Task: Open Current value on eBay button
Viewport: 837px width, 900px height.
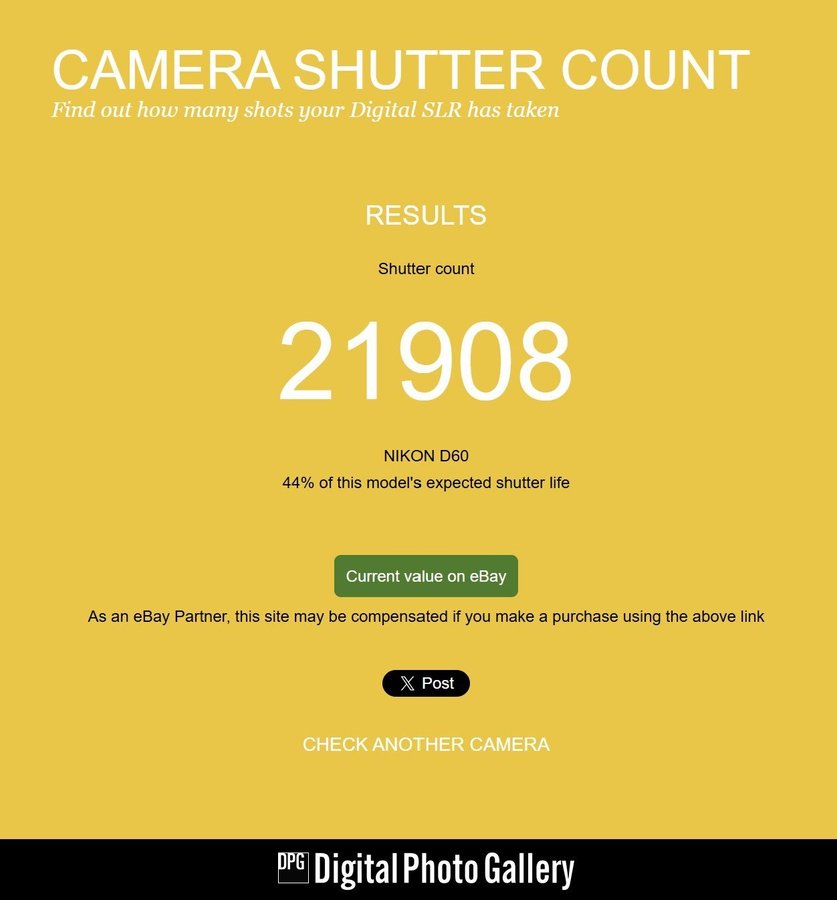Action: (426, 576)
